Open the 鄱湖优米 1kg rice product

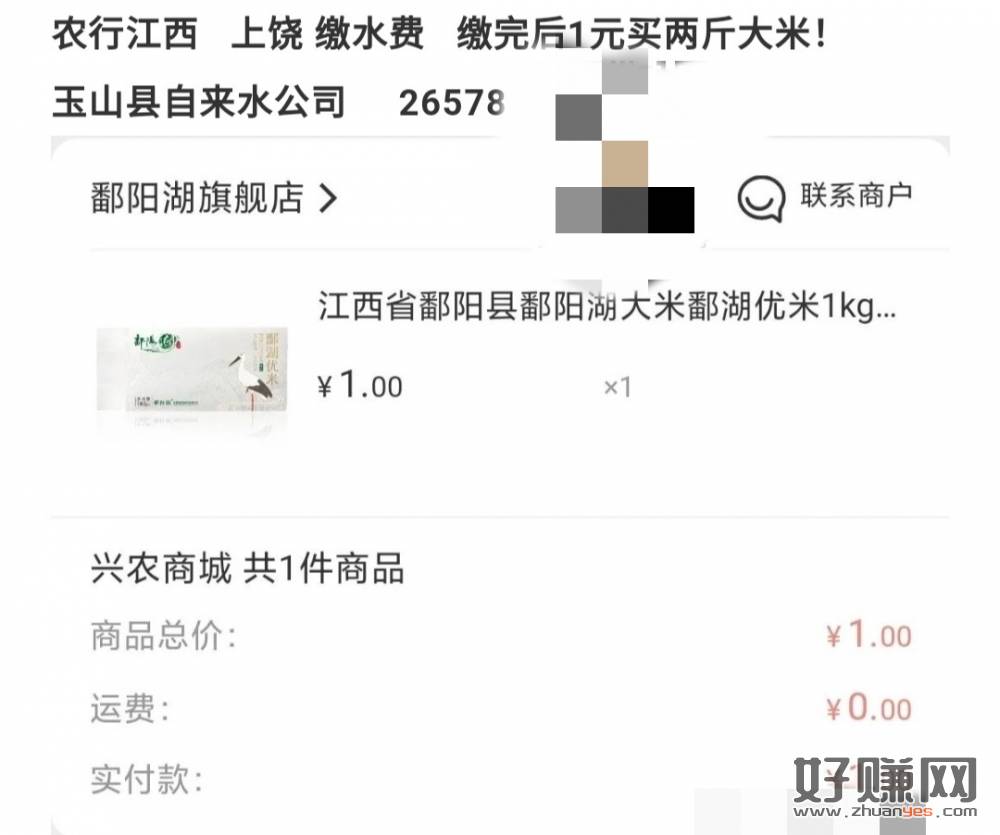click(x=606, y=307)
